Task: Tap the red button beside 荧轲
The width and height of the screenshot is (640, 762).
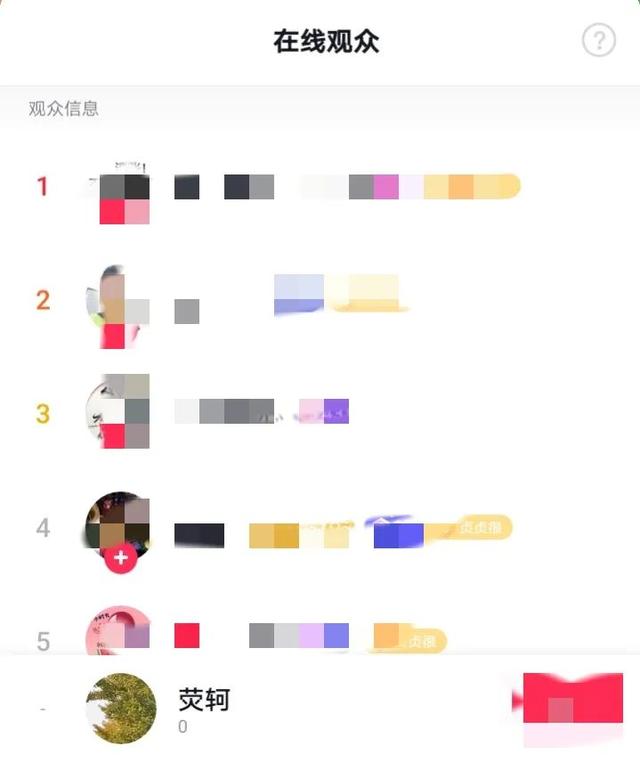Action: (571, 709)
